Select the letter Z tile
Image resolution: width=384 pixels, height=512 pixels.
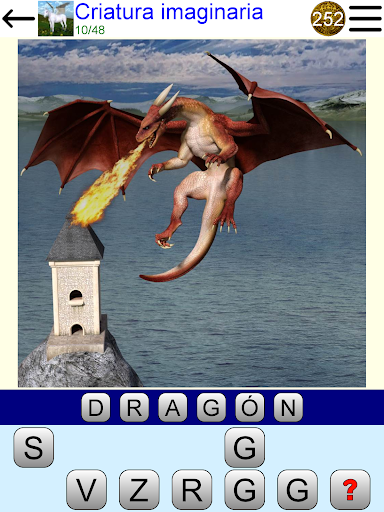point(139,489)
